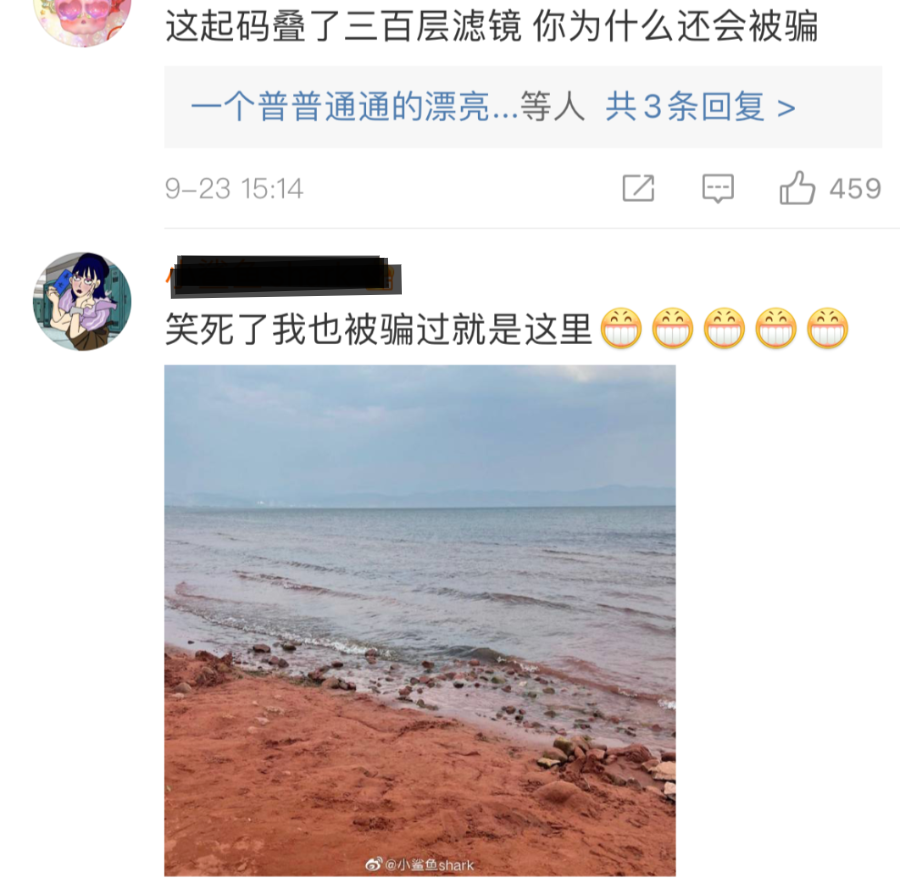This screenshot has height=880, width=900.
Task: Share the comment posted 9-23 15:14
Action: 638,188
